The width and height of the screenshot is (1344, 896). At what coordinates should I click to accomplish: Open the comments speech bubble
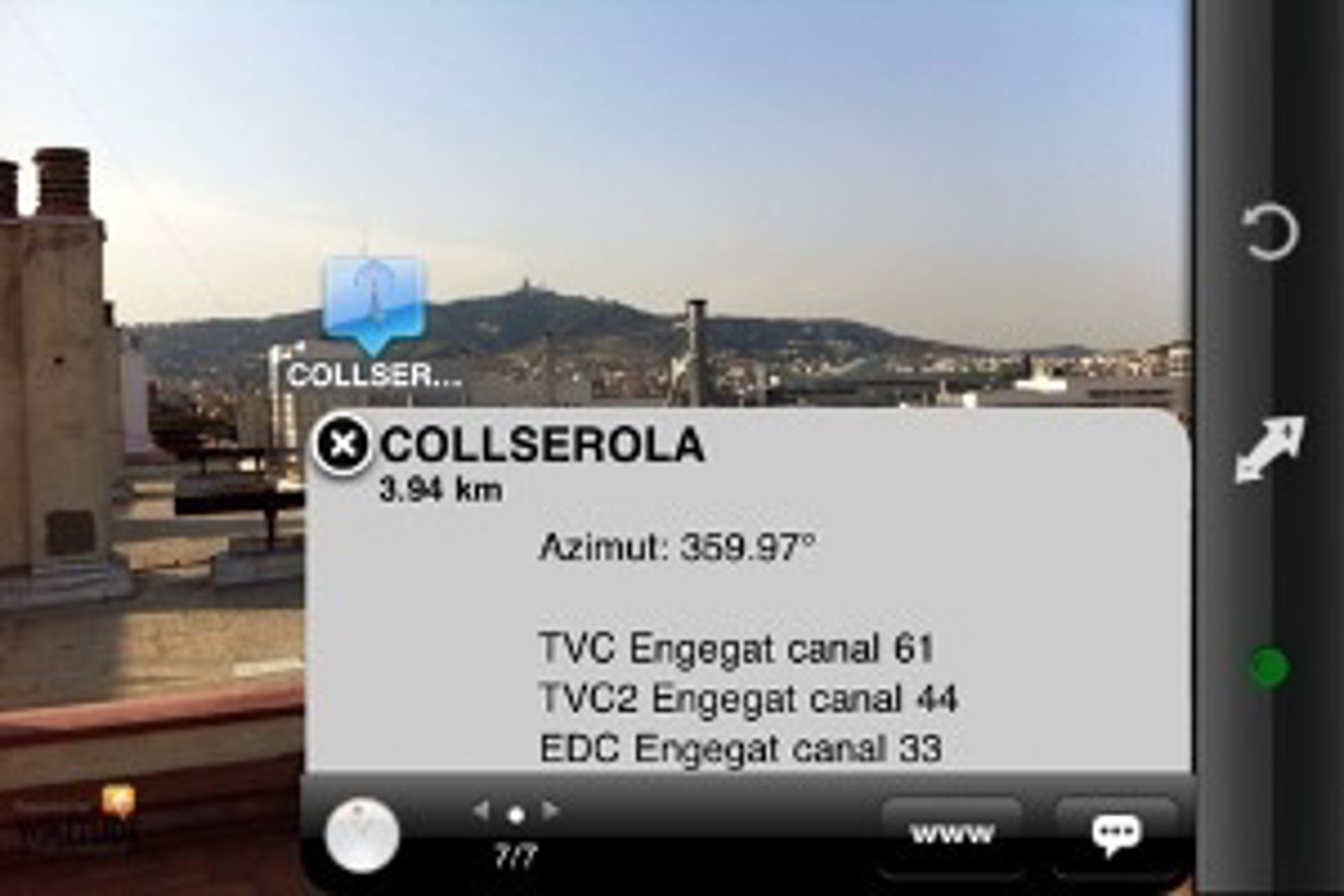tap(1116, 833)
